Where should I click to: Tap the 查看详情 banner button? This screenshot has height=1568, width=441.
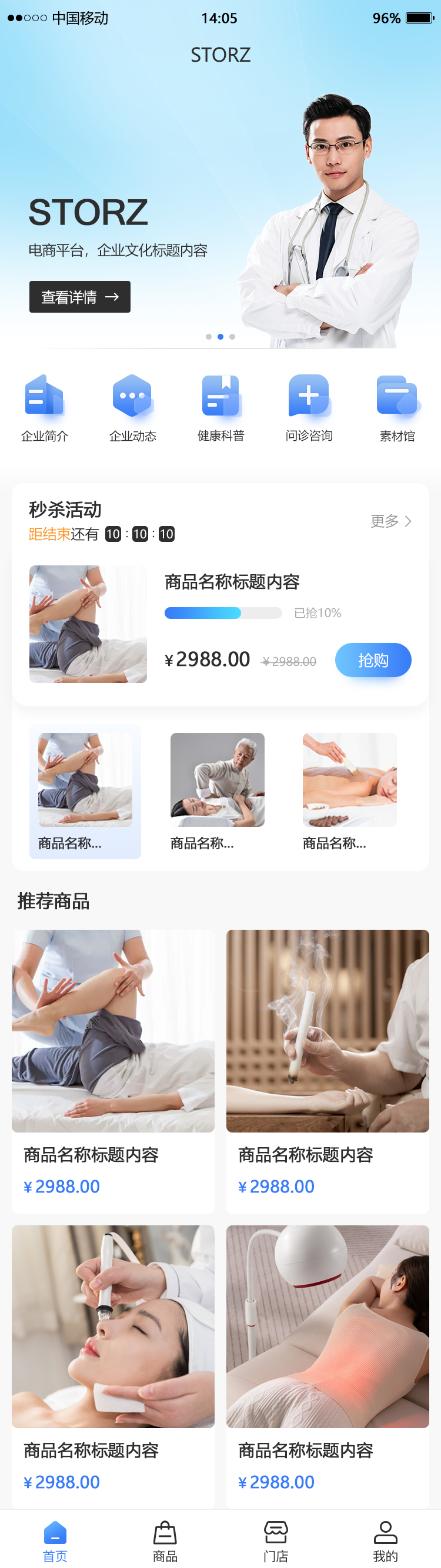(x=80, y=296)
